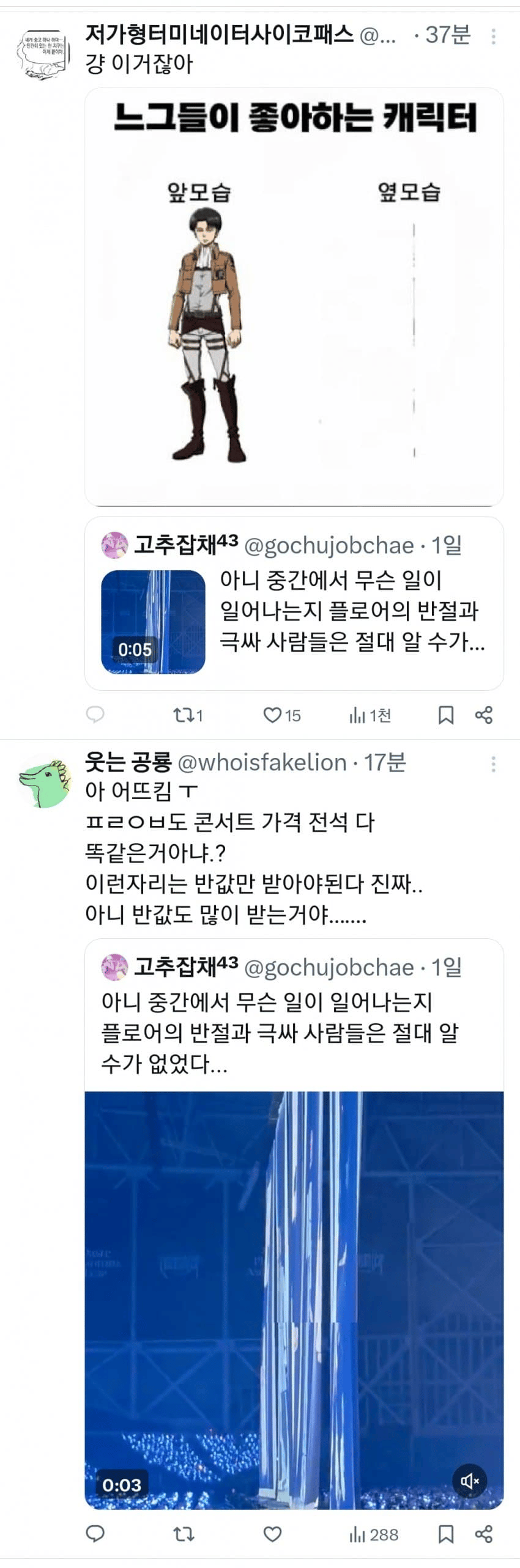The image size is (520, 1568).
Task: View analytics for the 걍 이거잖아 post
Action: click(370, 715)
